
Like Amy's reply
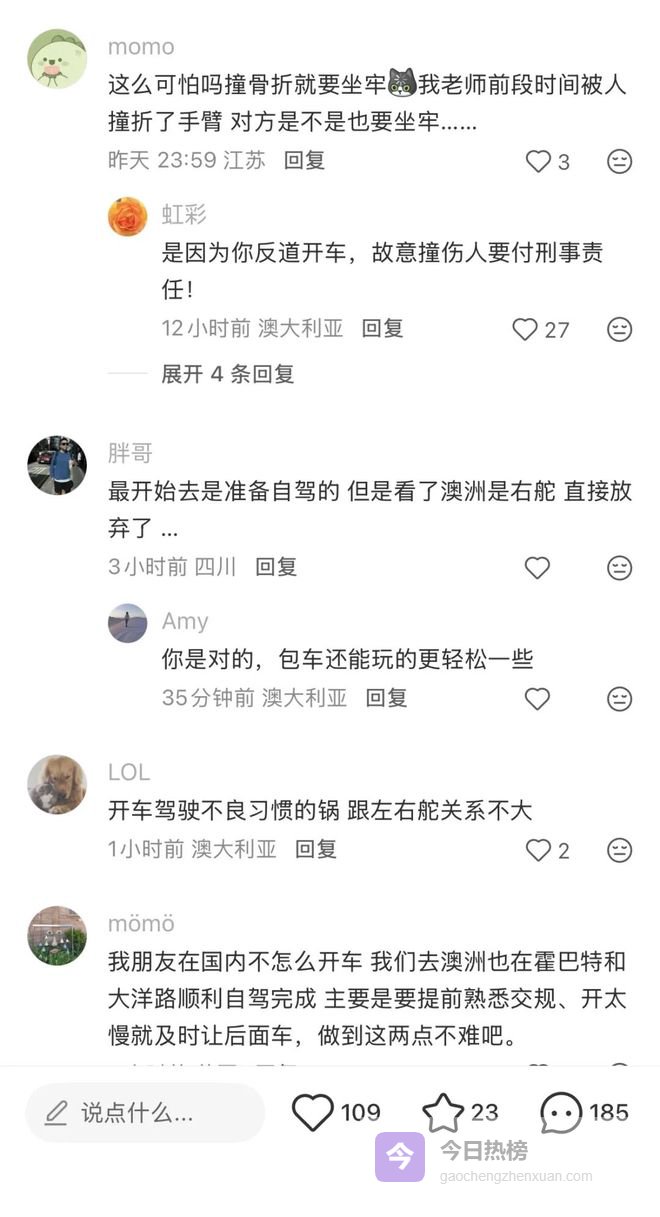(538, 699)
